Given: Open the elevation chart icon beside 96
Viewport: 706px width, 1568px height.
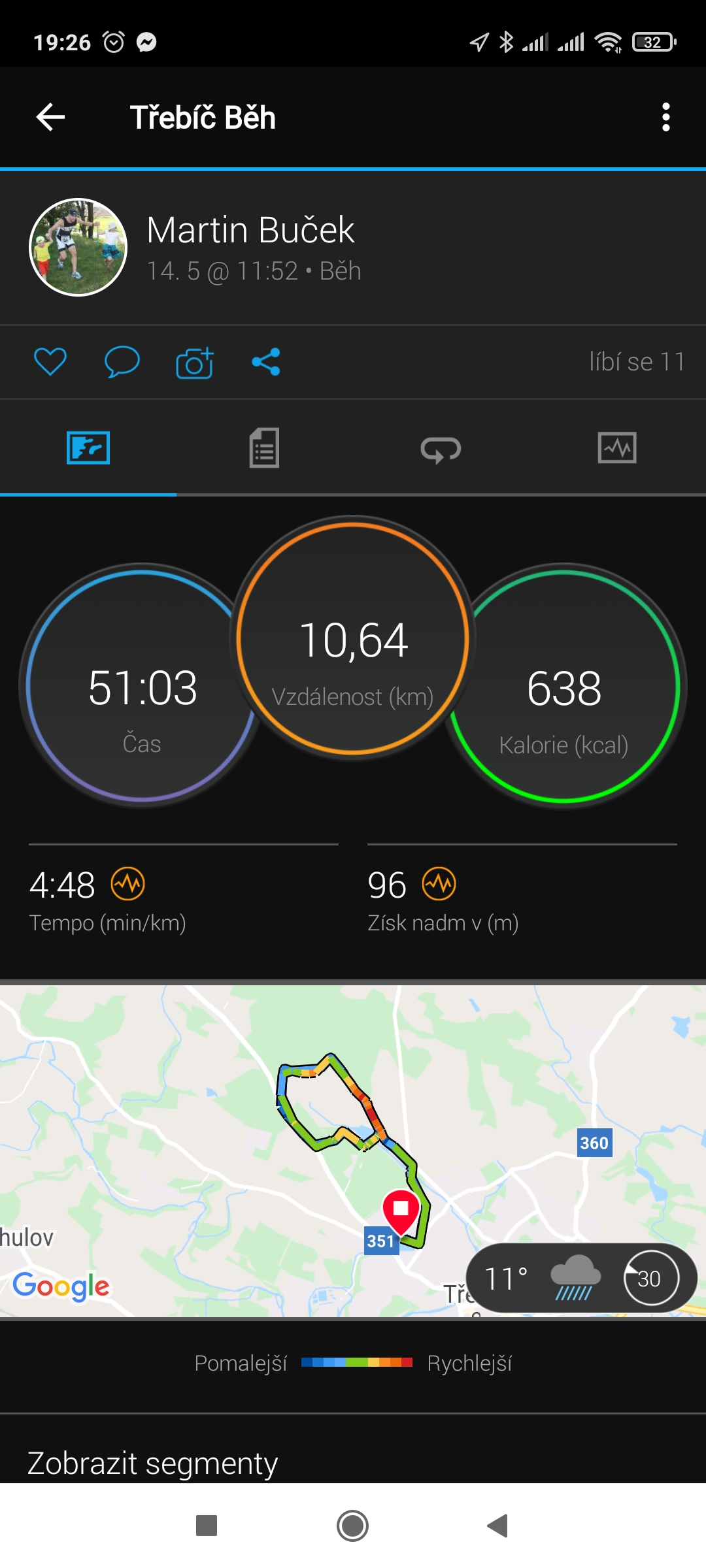Looking at the screenshot, I should [x=439, y=885].
